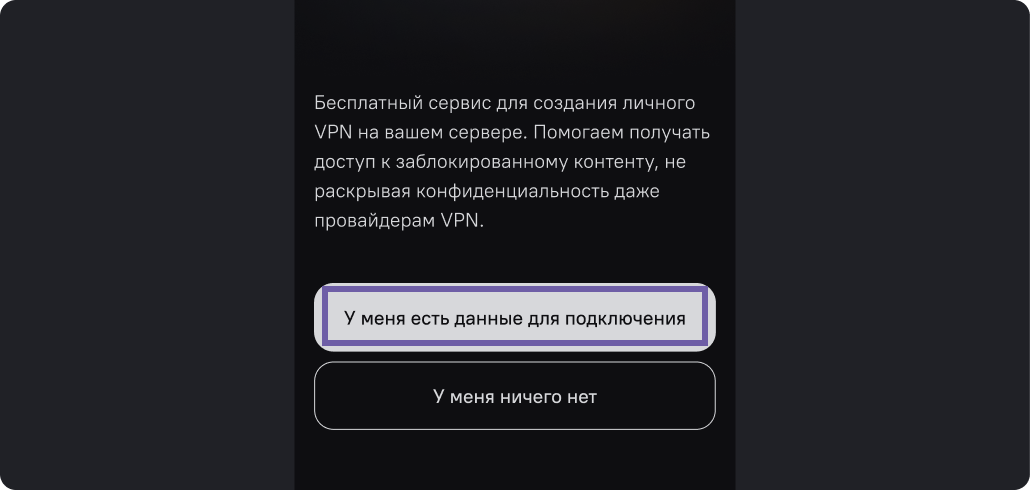The image size is (1030, 490).
Task: Choose the "У меня ничего нет" option
Action: (x=514, y=396)
